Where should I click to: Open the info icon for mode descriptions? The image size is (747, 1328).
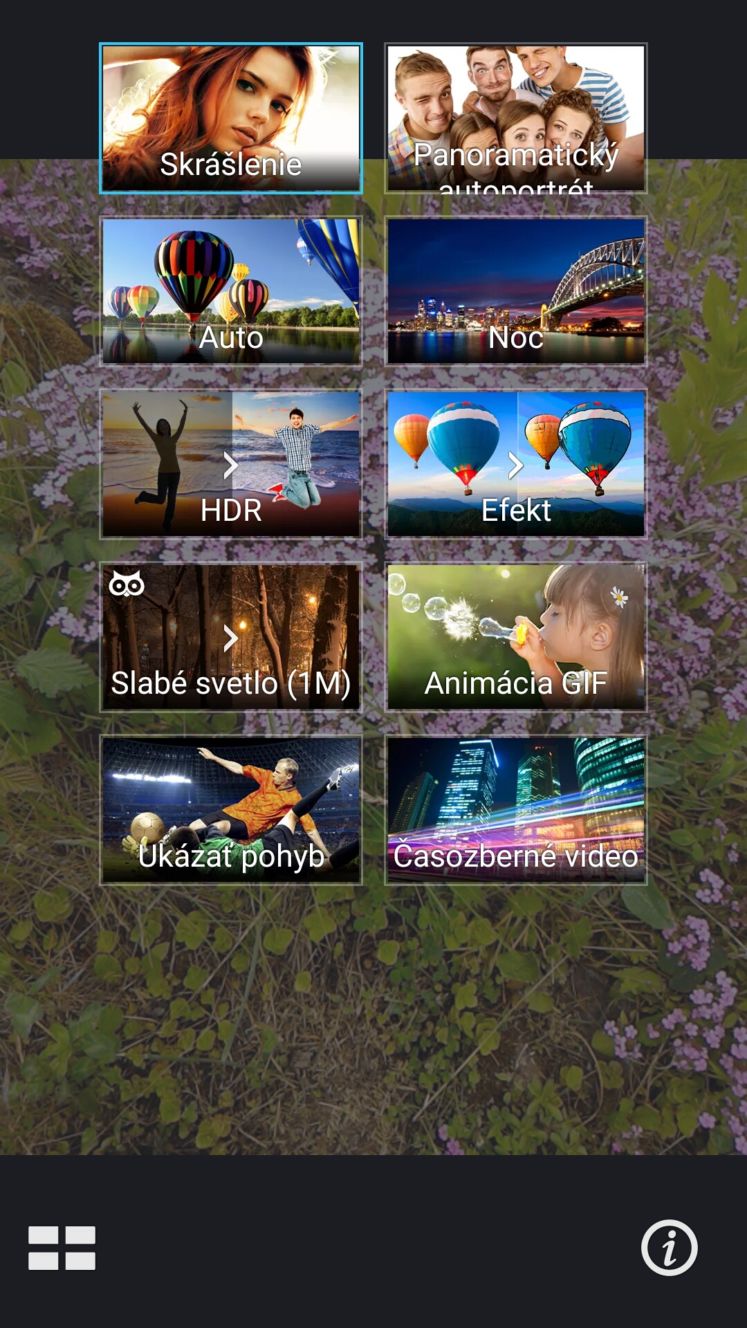669,1248
